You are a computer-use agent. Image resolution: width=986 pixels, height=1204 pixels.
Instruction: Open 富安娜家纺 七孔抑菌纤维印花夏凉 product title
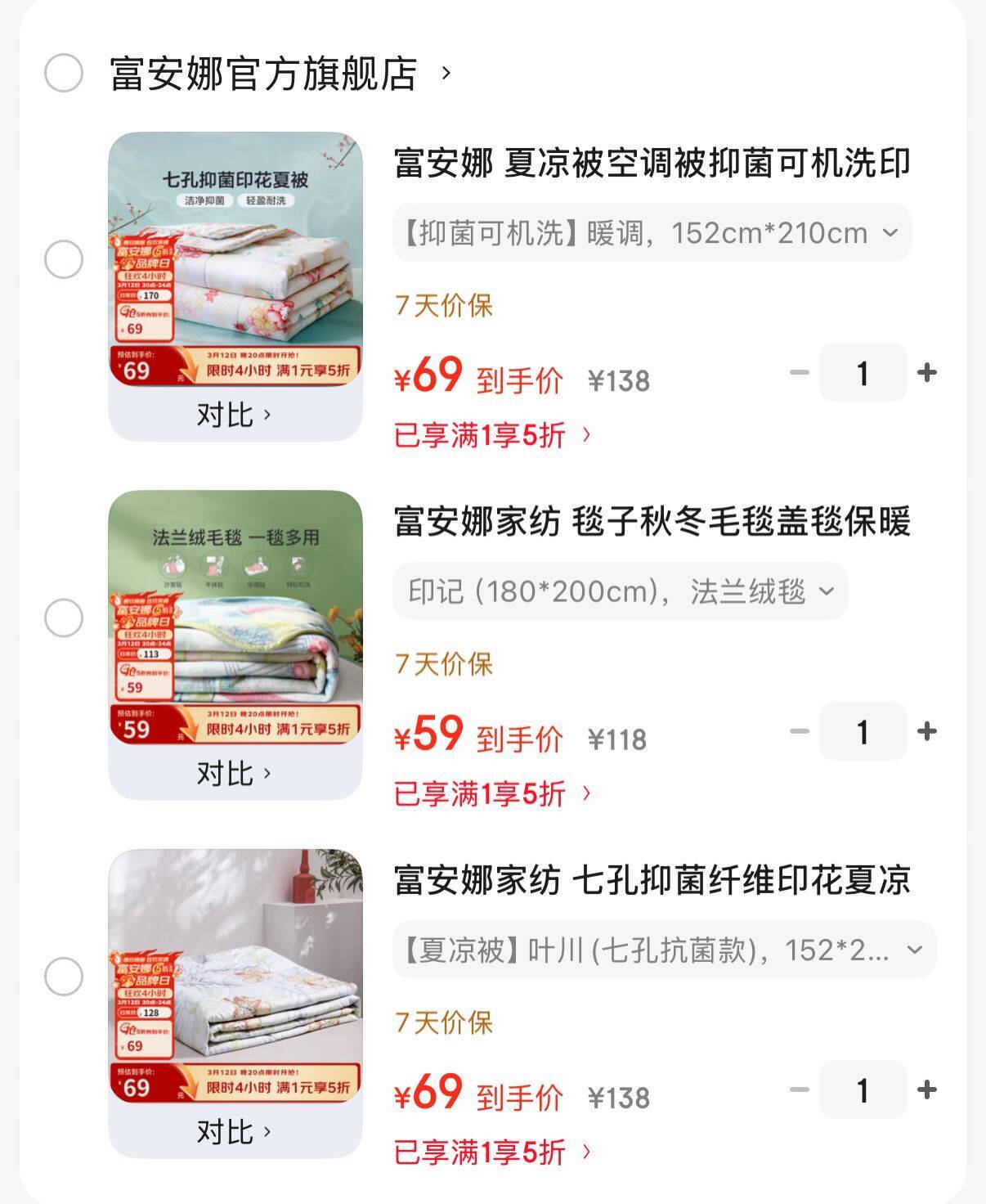(652, 881)
